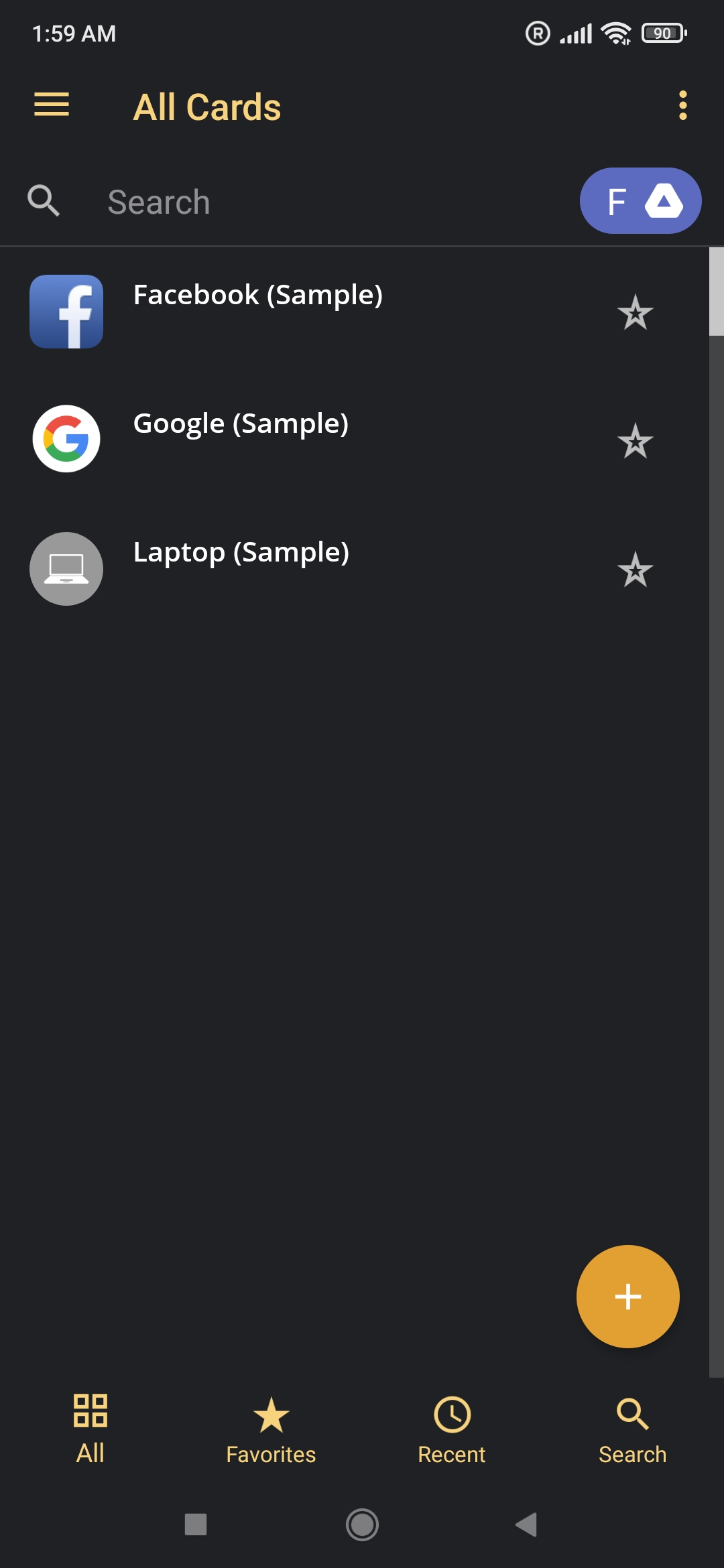Open the hamburger drawer menu

pos(52,105)
